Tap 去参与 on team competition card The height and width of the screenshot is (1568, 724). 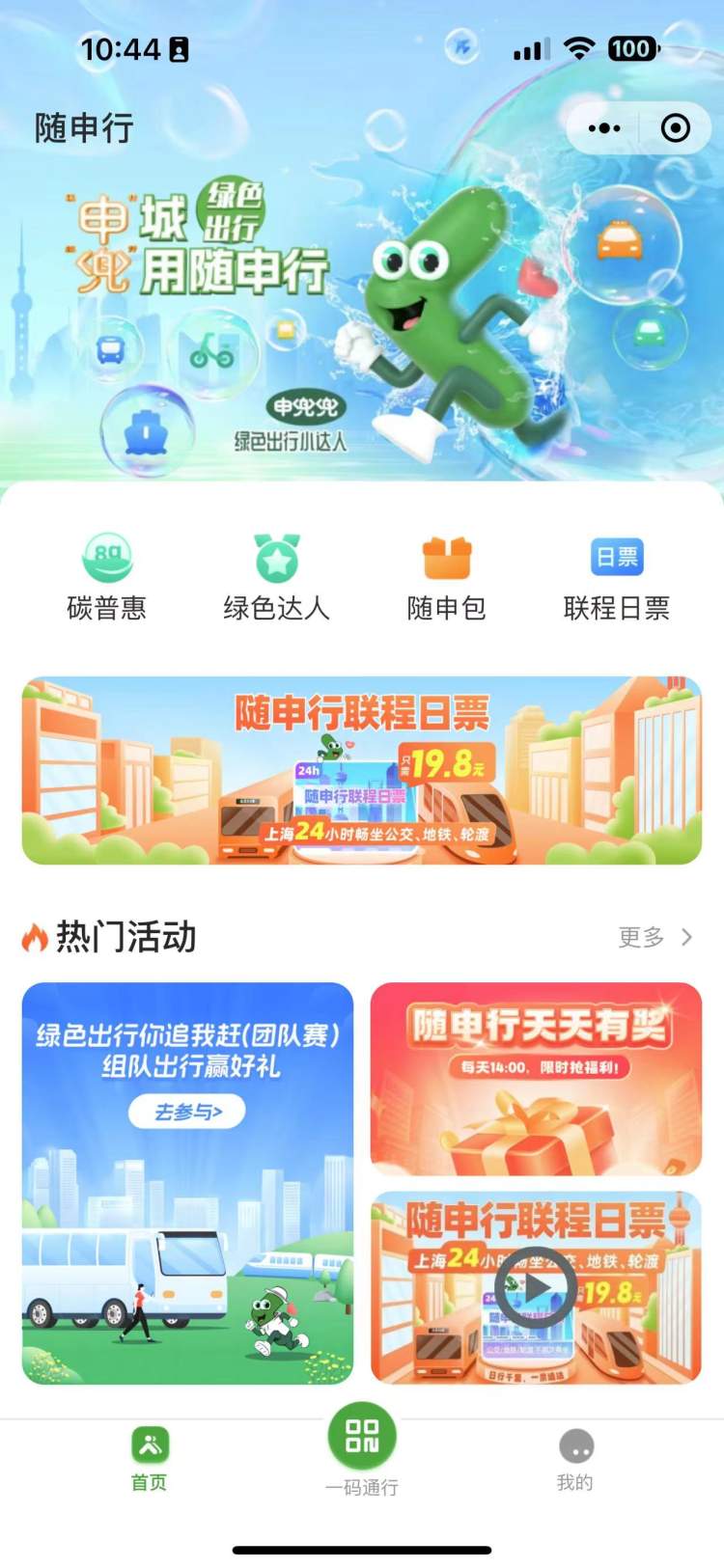pos(187,1113)
